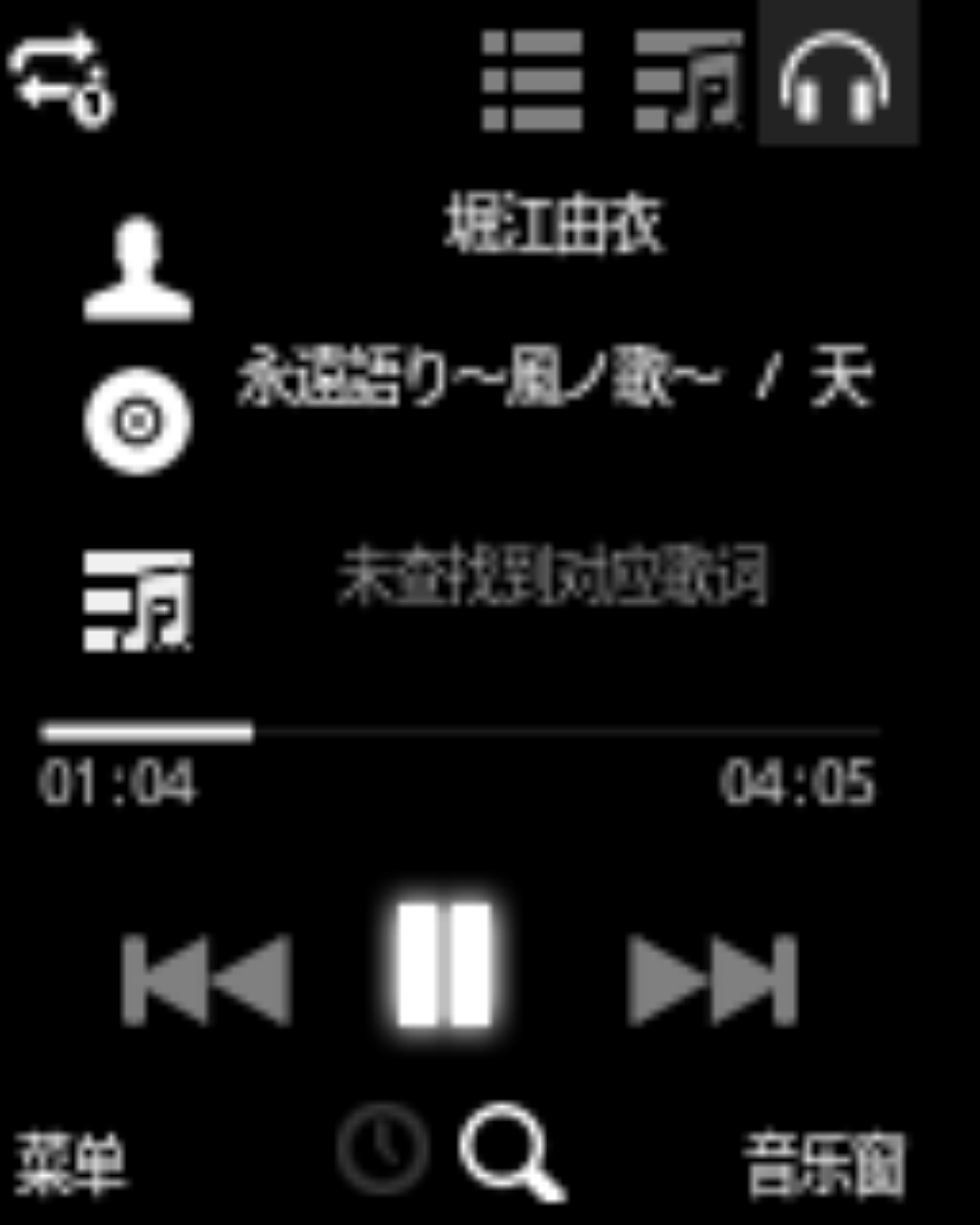Seek within the song progress bar
This screenshot has height=1225, width=980.
coord(459,731)
